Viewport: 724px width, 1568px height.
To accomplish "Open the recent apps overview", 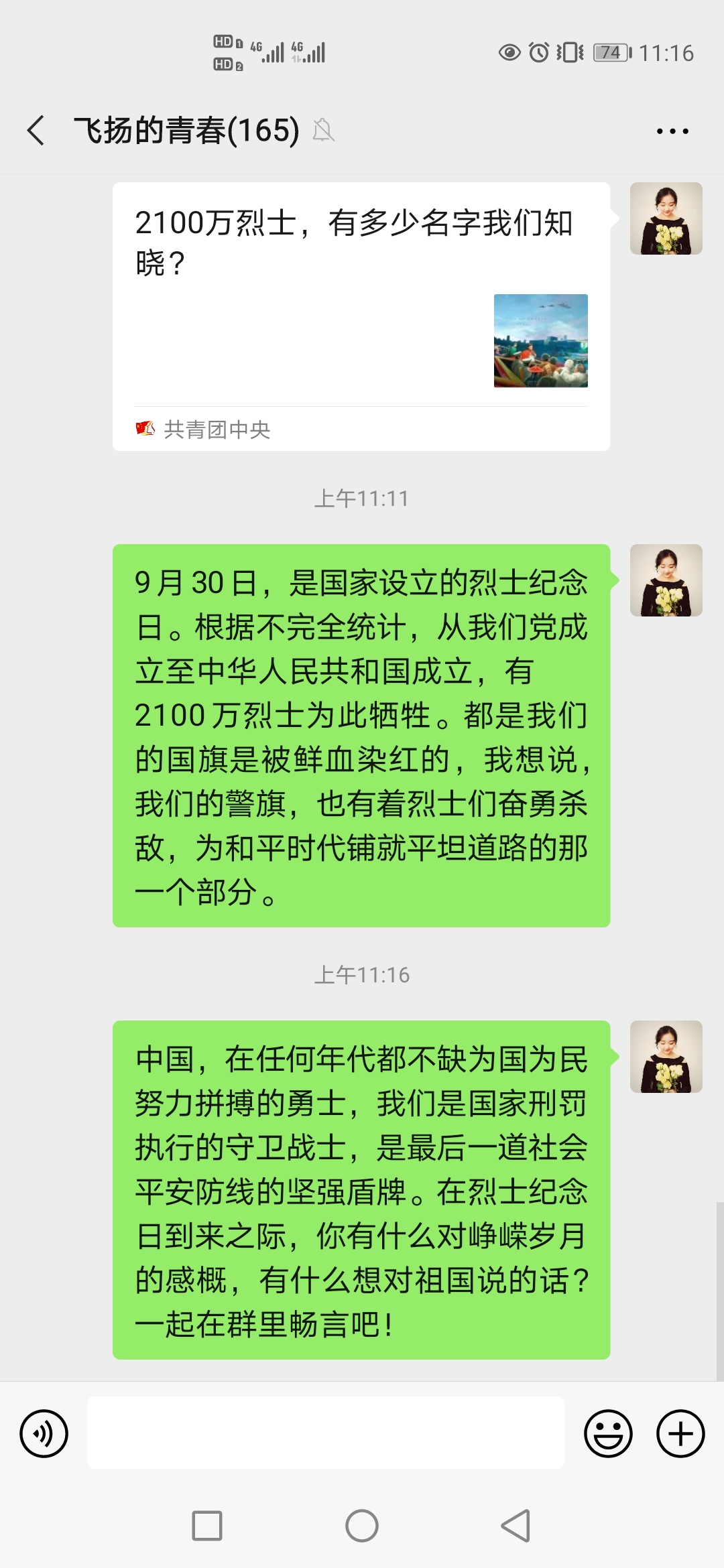I will click(207, 1526).
